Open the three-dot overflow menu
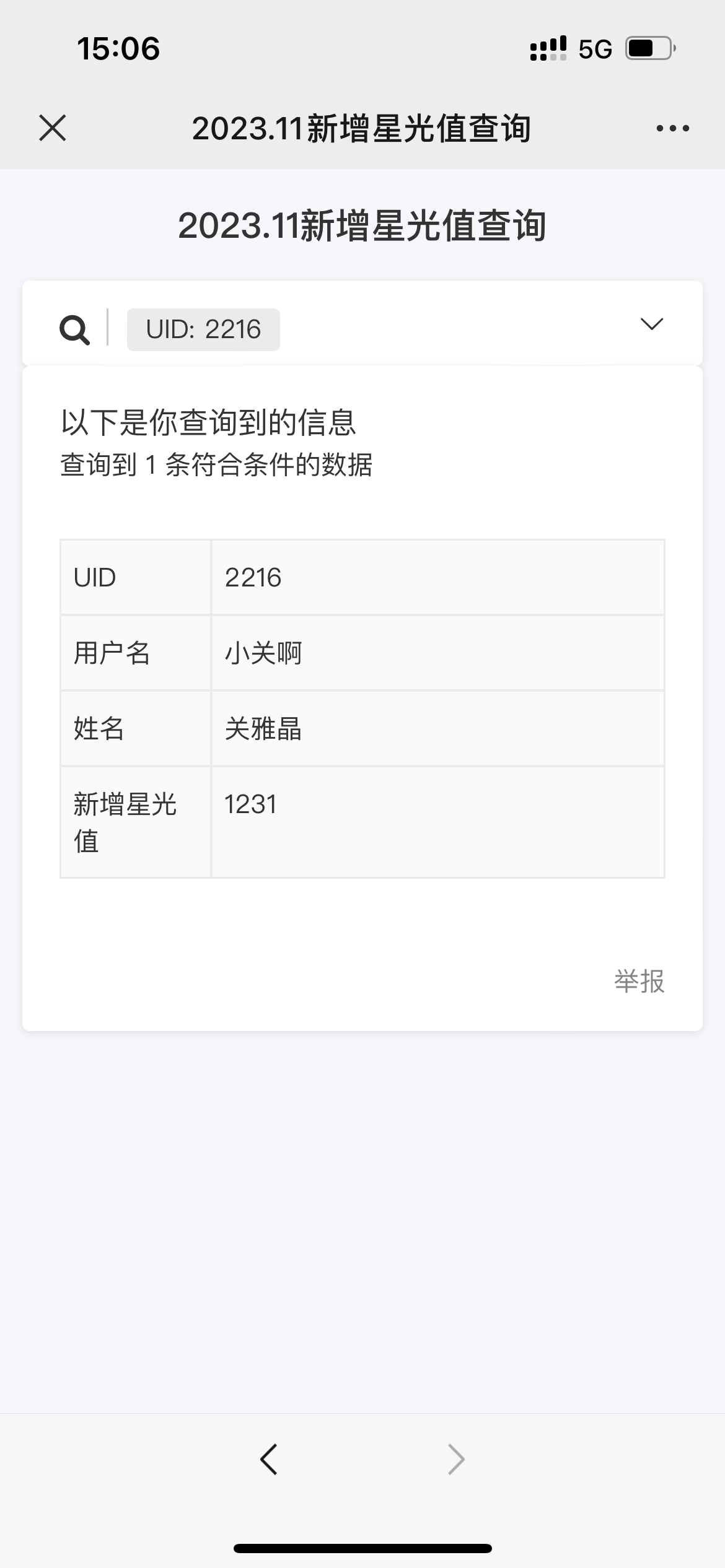 pos(672,128)
